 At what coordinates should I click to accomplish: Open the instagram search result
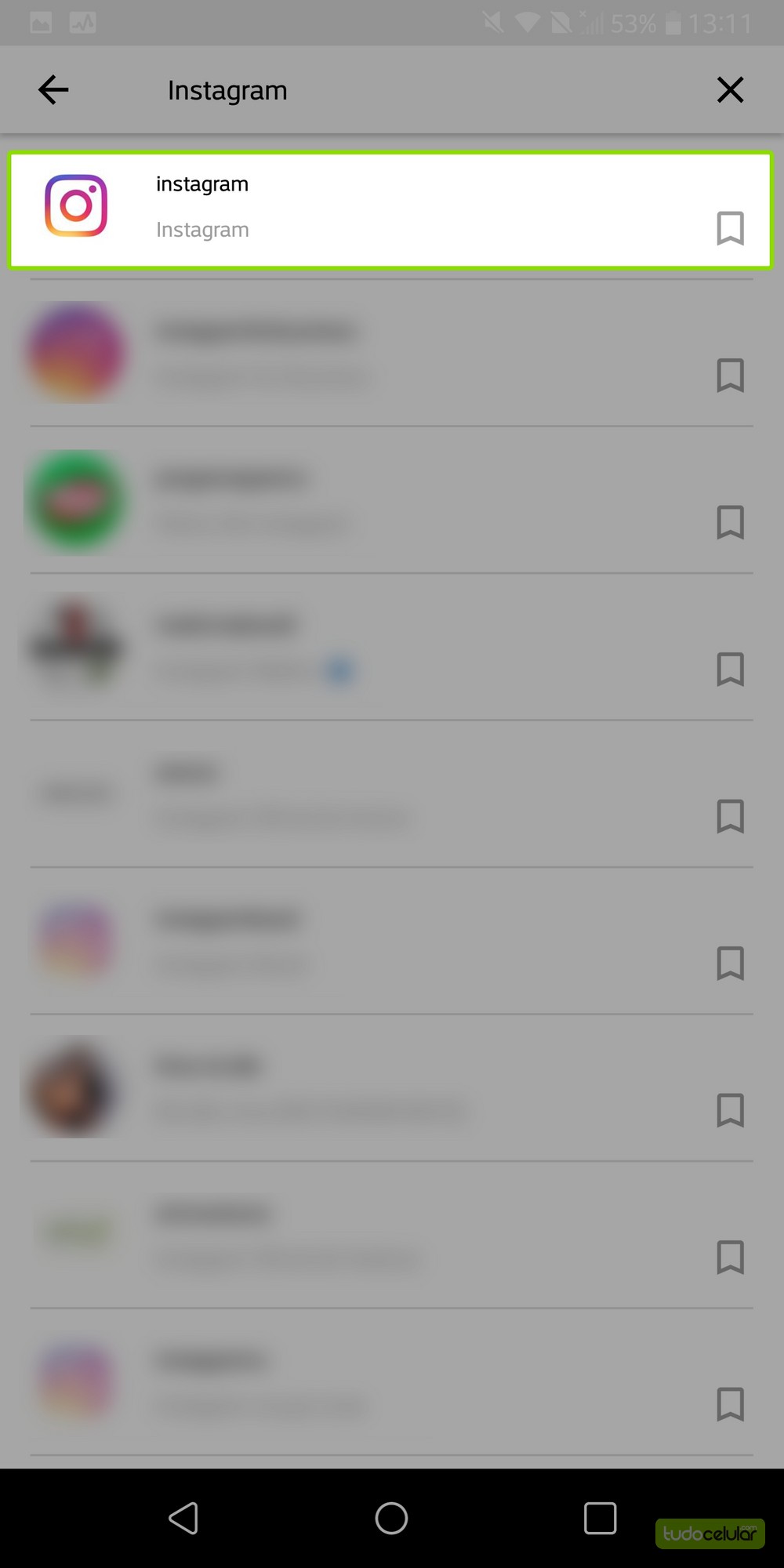pyautogui.click(x=390, y=210)
